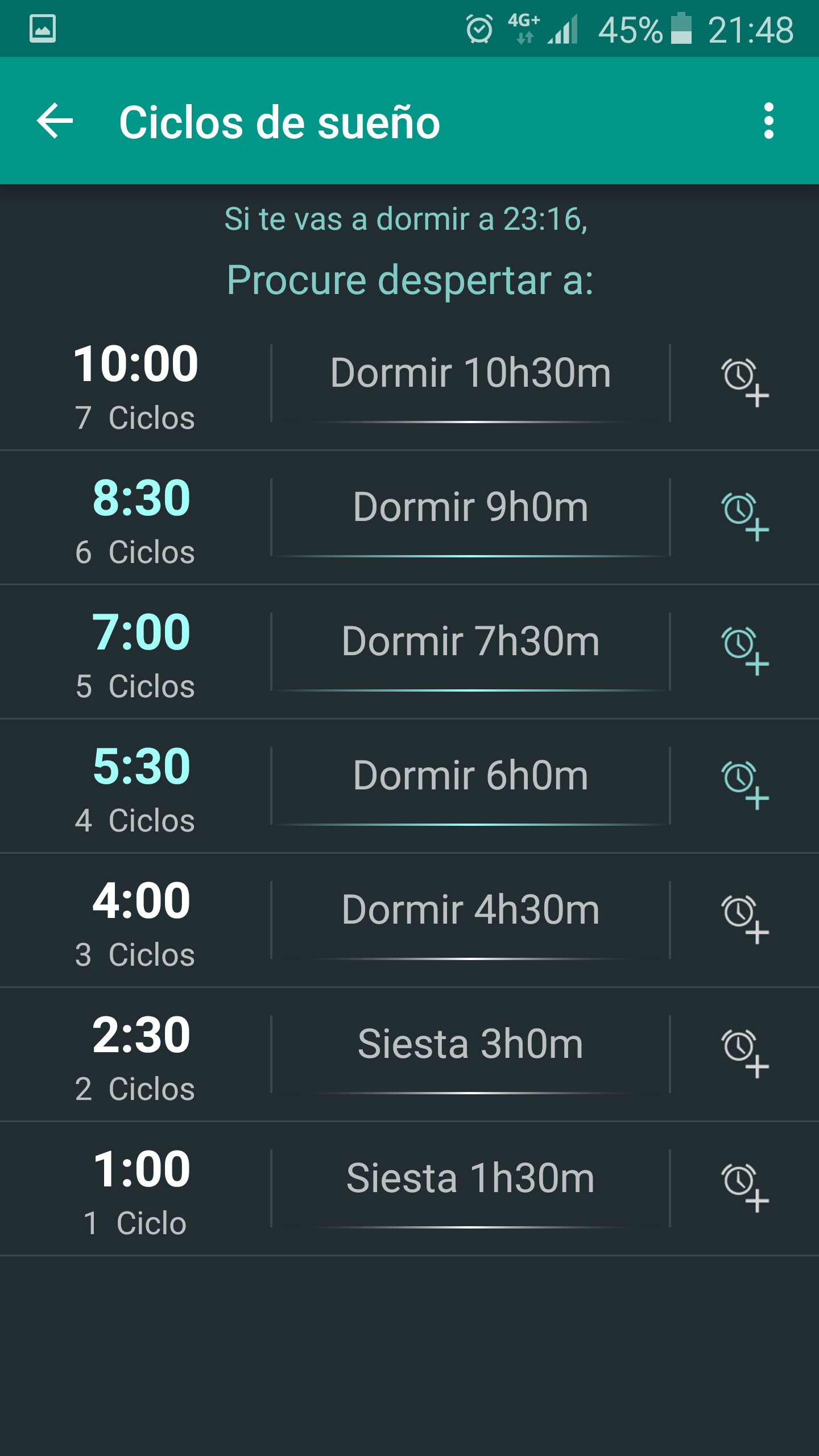The height and width of the screenshot is (1456, 819).
Task: Add alarm for the 2:30 siesta
Action: [x=744, y=1053]
